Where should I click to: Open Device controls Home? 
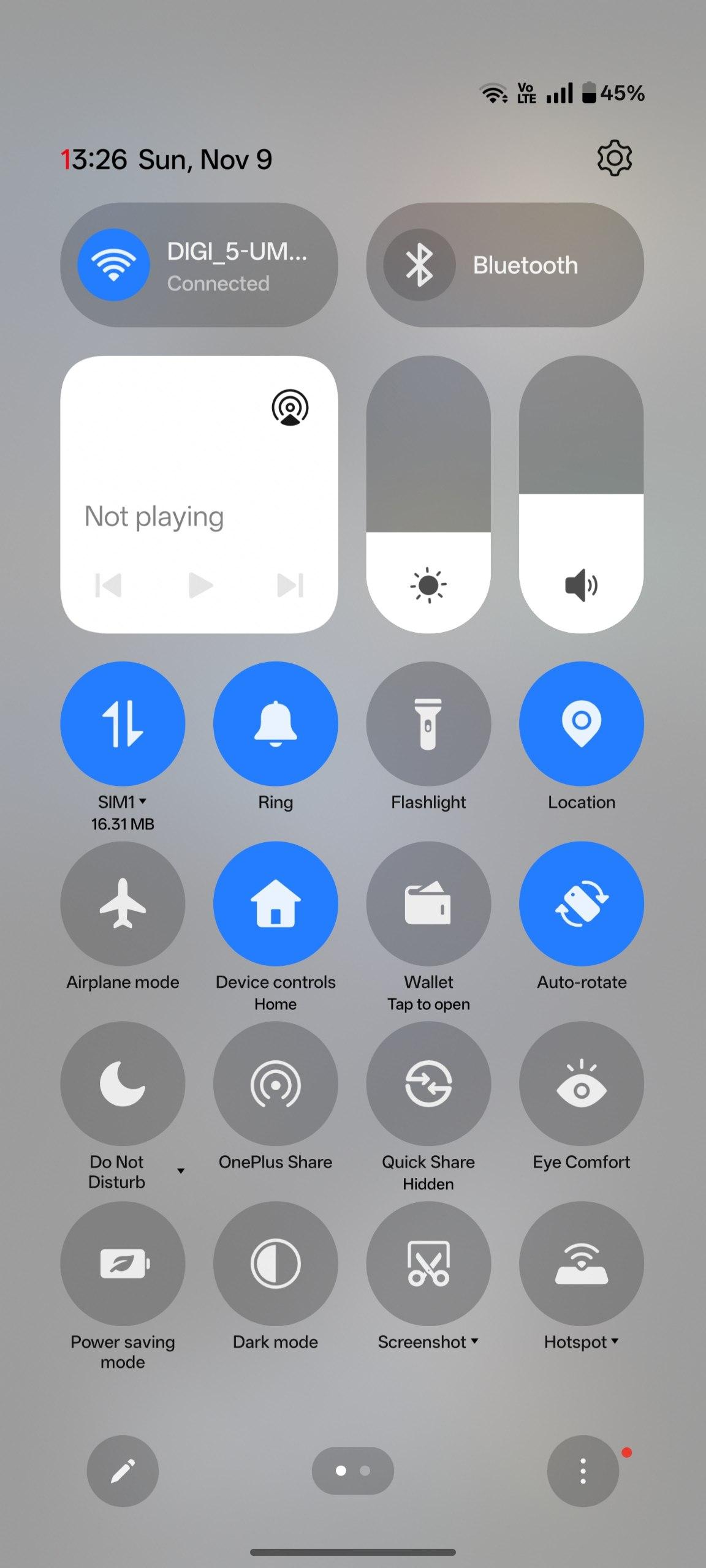pyautogui.click(x=275, y=903)
